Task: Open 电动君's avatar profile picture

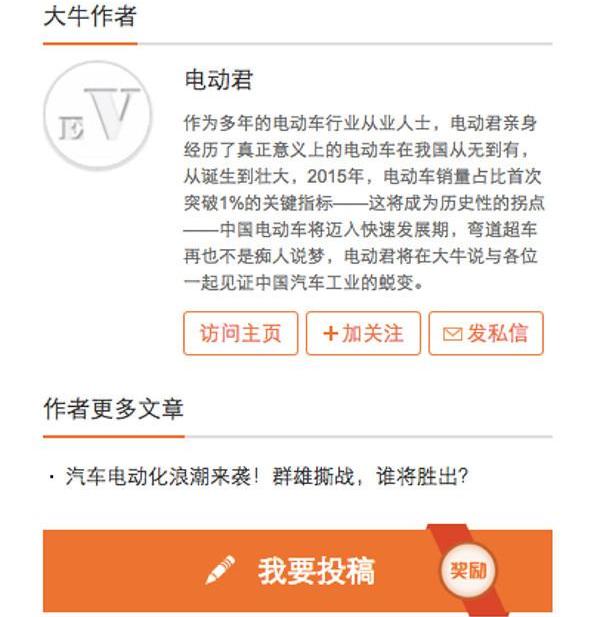Action: coord(97,116)
